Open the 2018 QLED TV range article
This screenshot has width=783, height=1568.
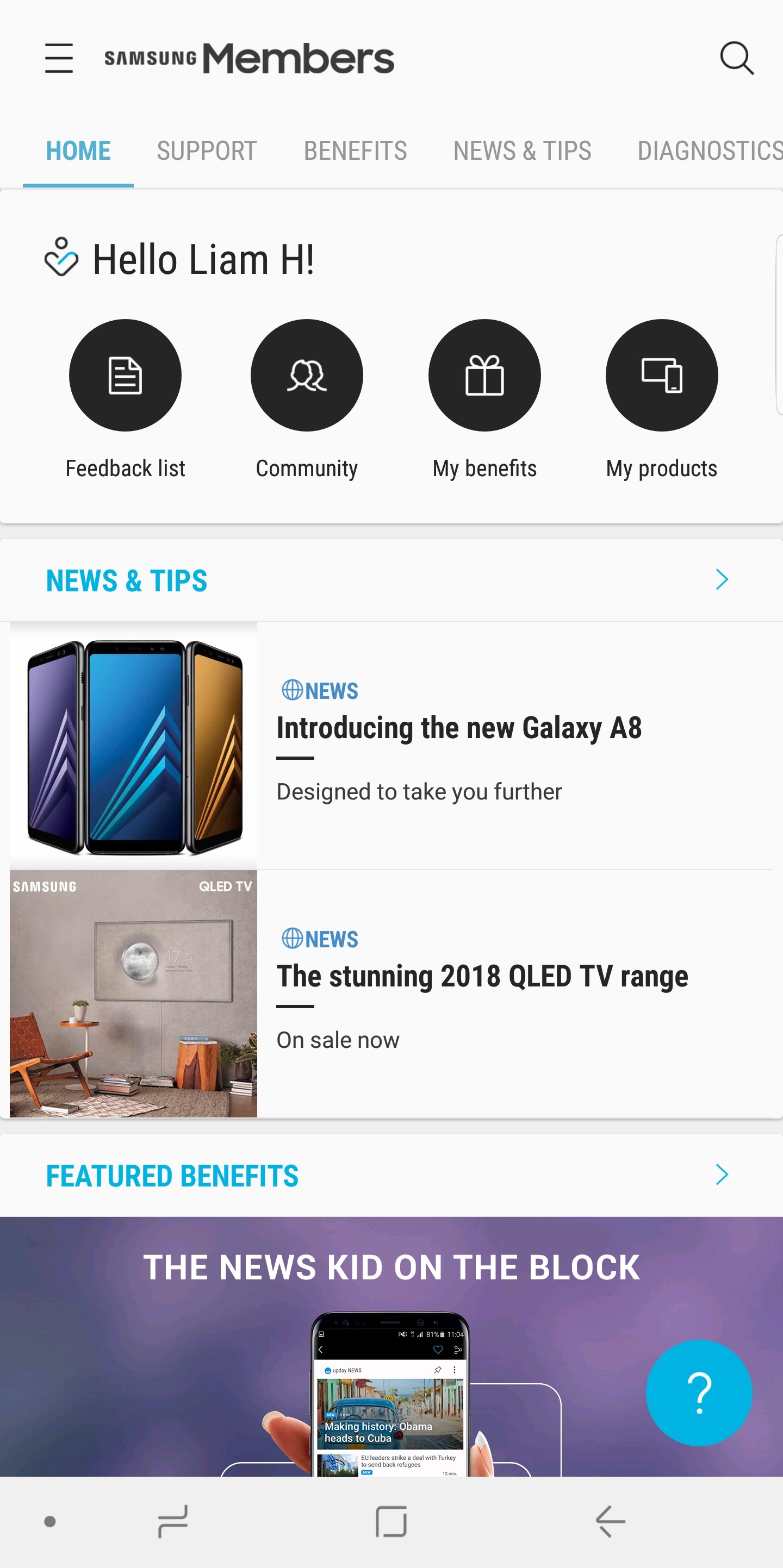482,976
